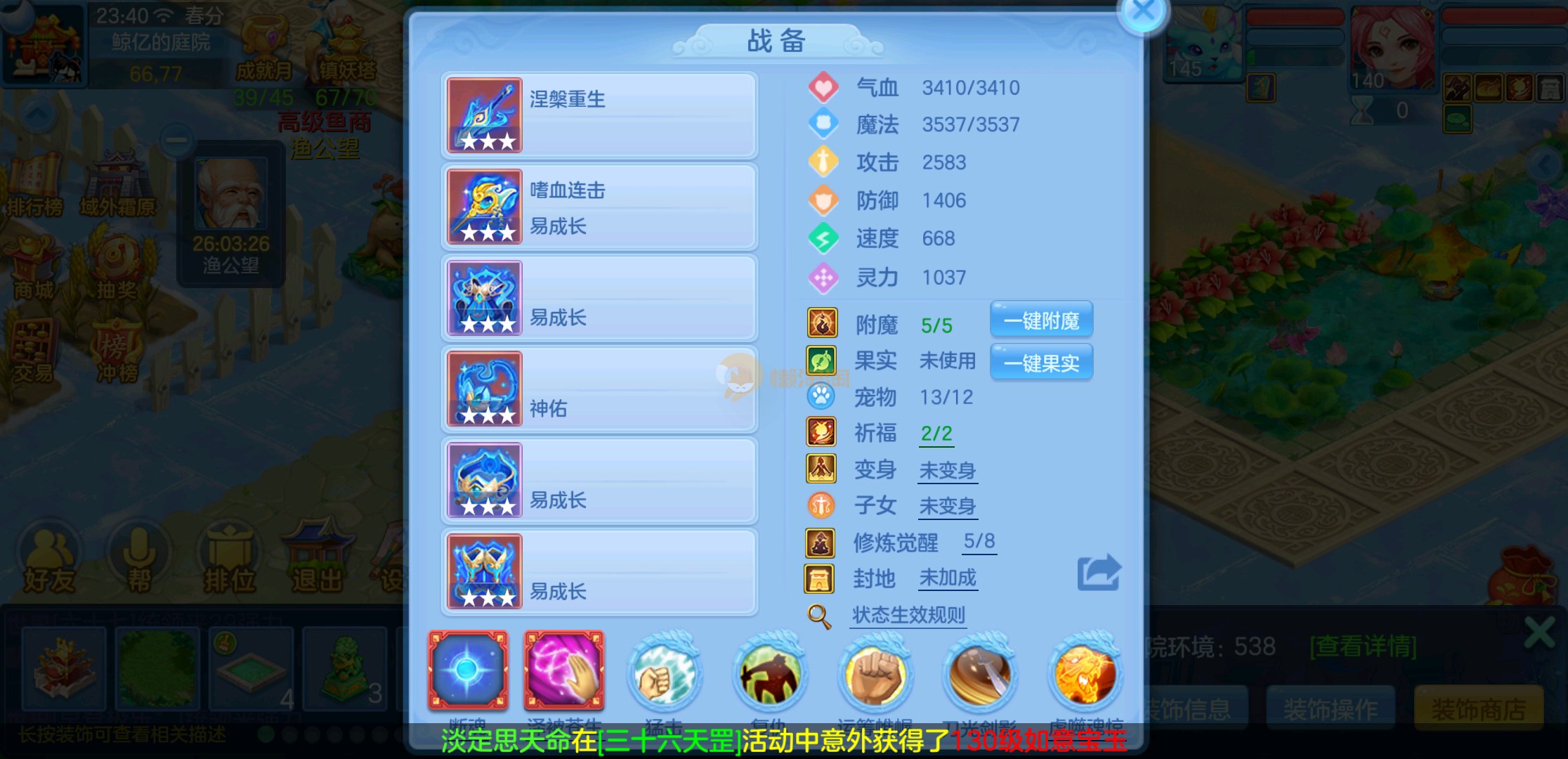Screen dimensions: 1568x759
Task: Share the battle-prep stats via the arrow icon
Action: (x=1099, y=573)
